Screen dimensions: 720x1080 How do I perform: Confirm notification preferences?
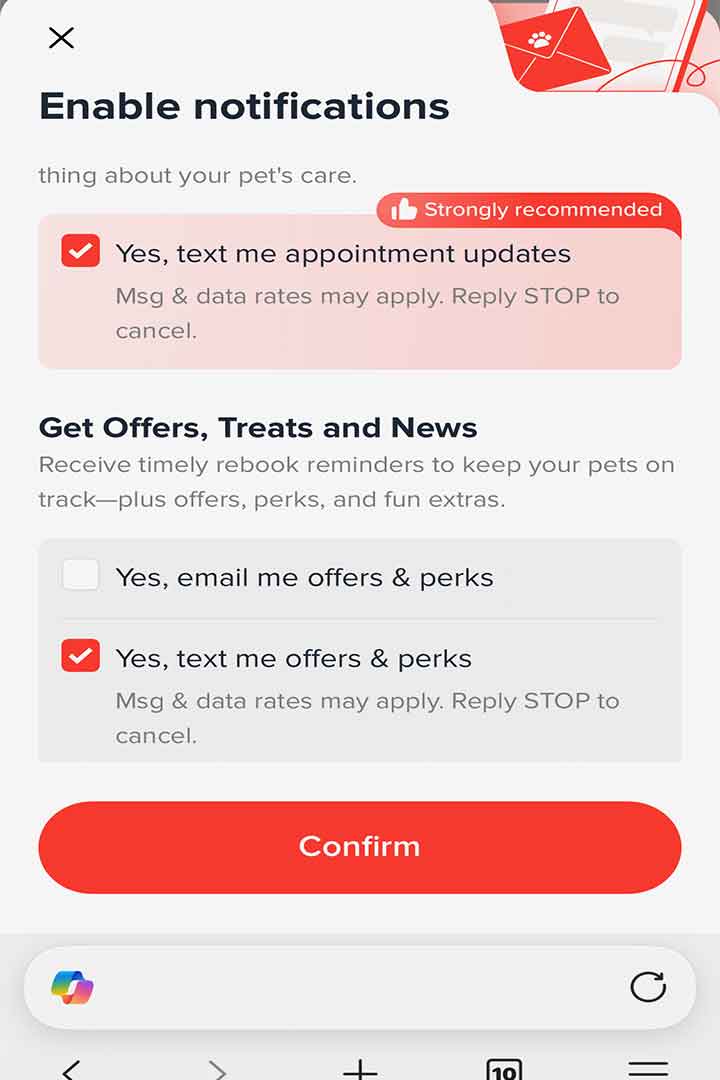[360, 846]
